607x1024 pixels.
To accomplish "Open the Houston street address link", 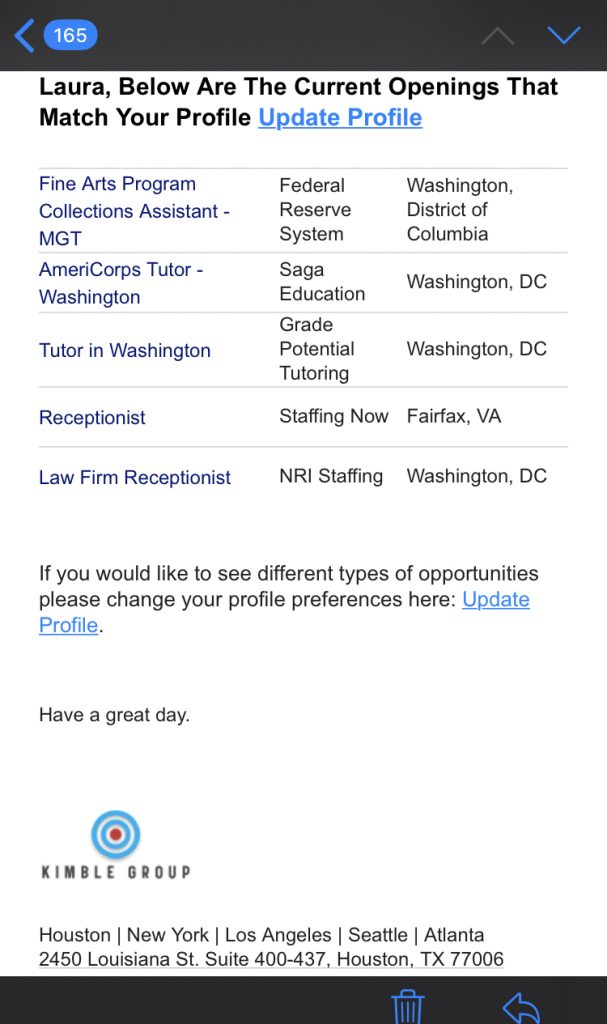I will 271,959.
